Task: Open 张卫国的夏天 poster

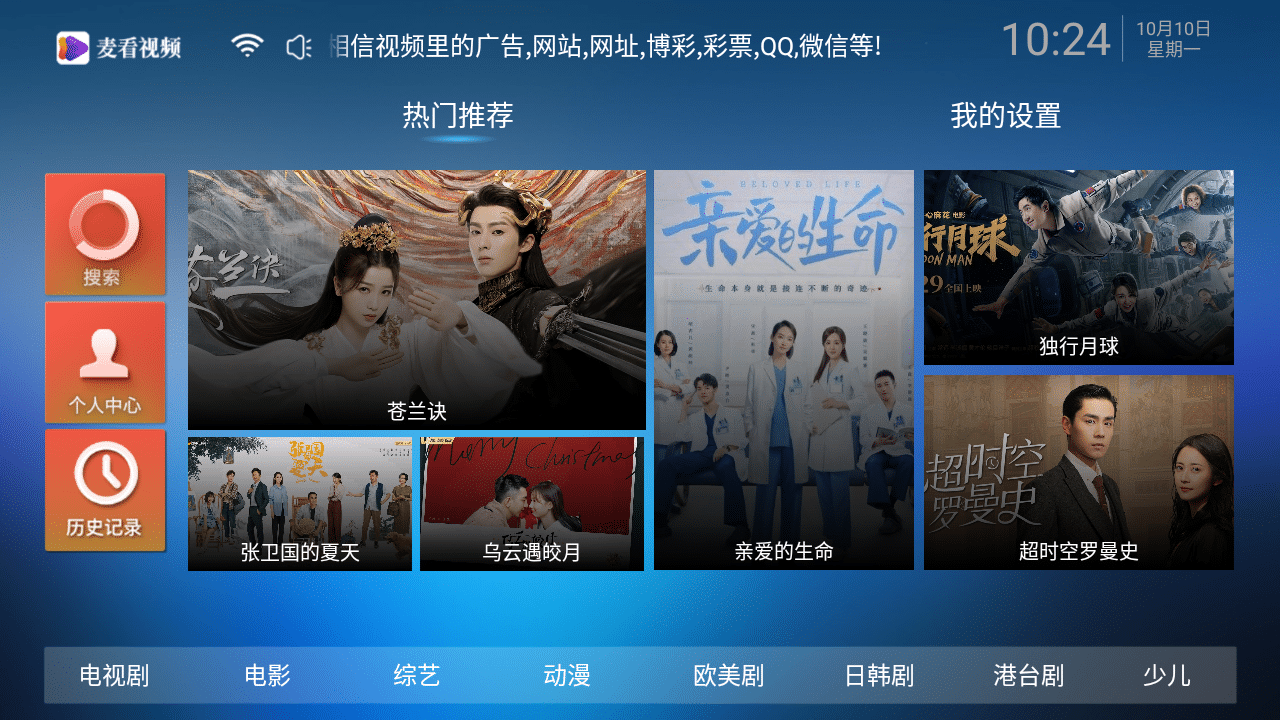Action: click(299, 503)
